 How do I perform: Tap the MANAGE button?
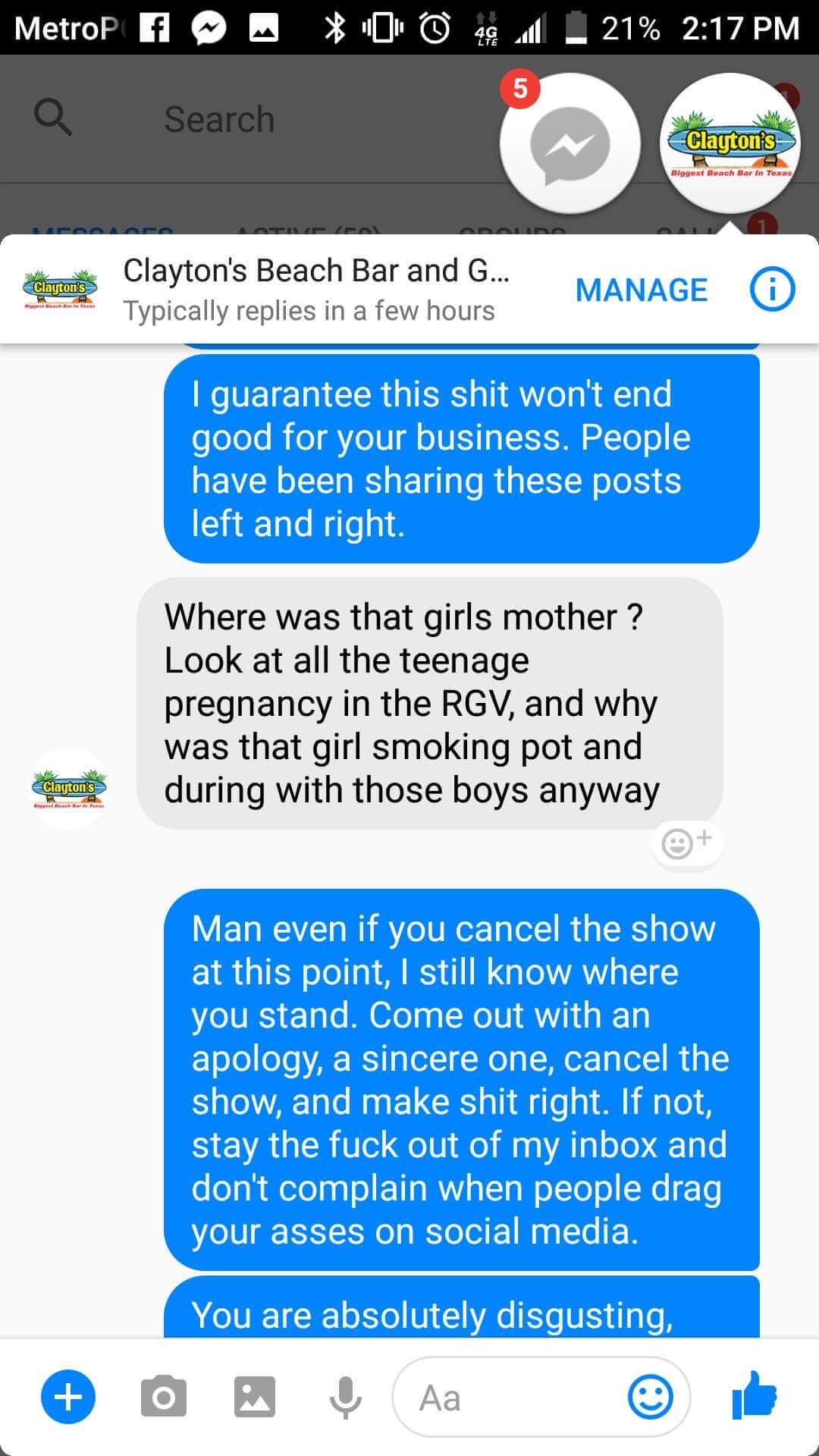(x=641, y=290)
